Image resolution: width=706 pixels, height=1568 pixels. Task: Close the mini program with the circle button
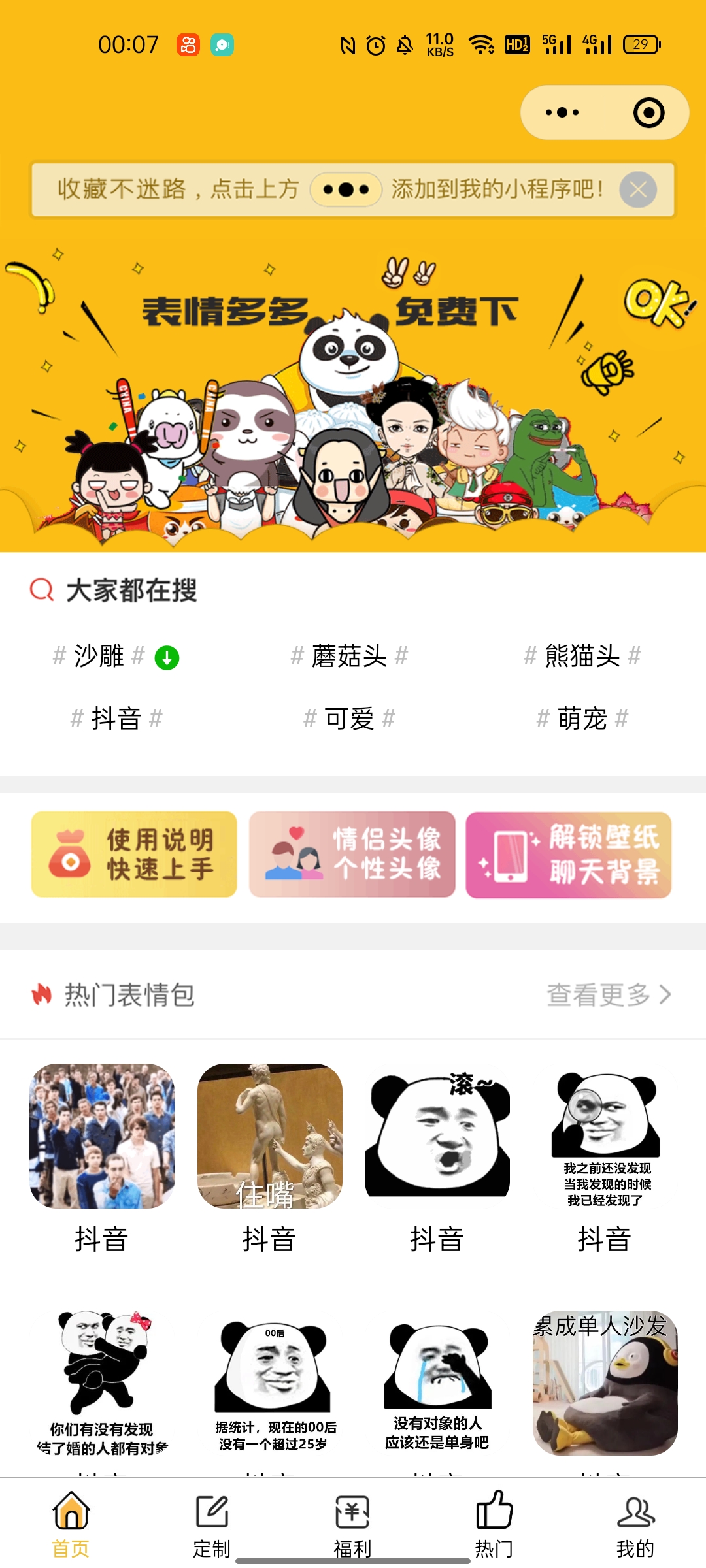click(648, 112)
